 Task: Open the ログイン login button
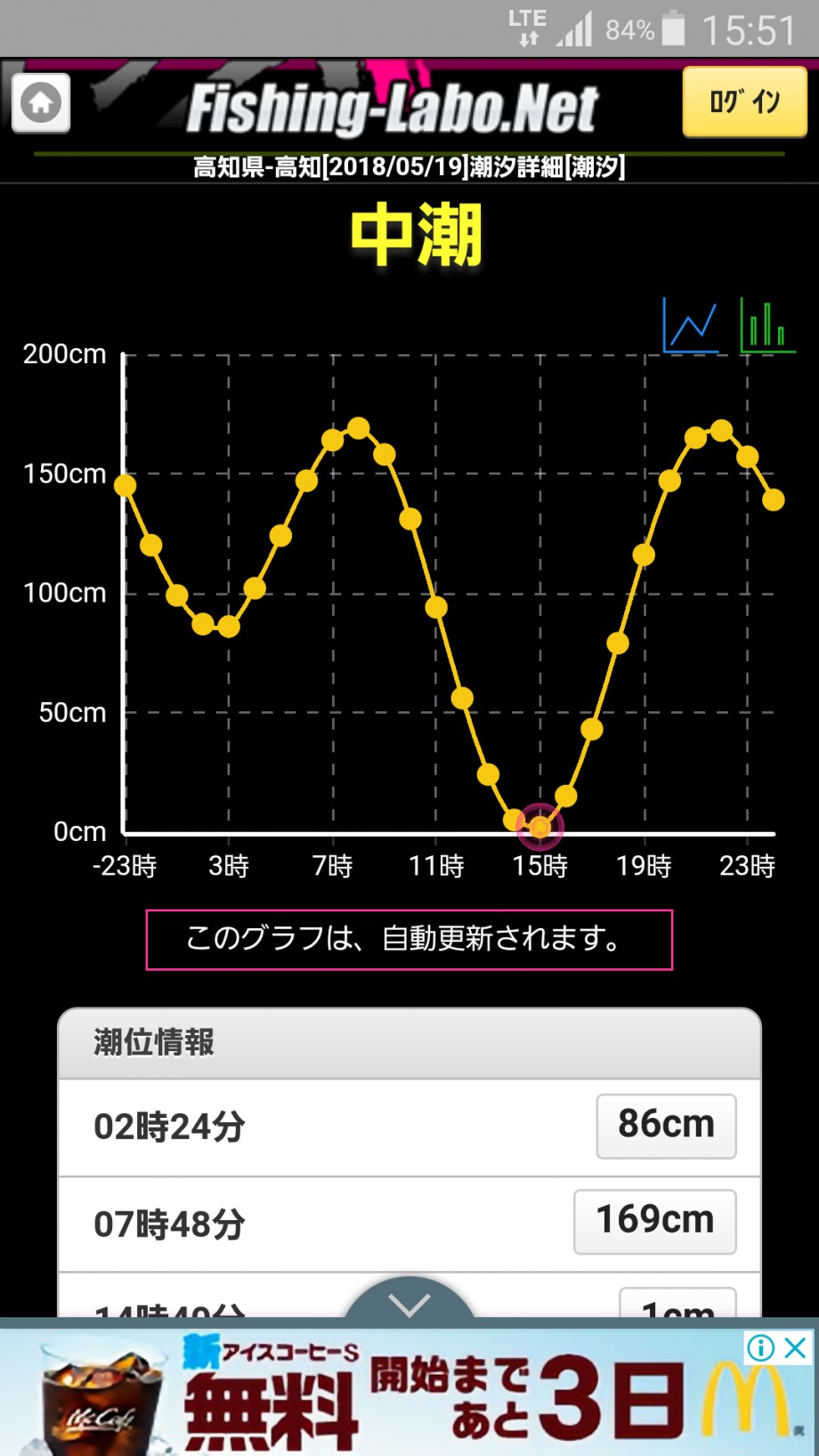(744, 102)
